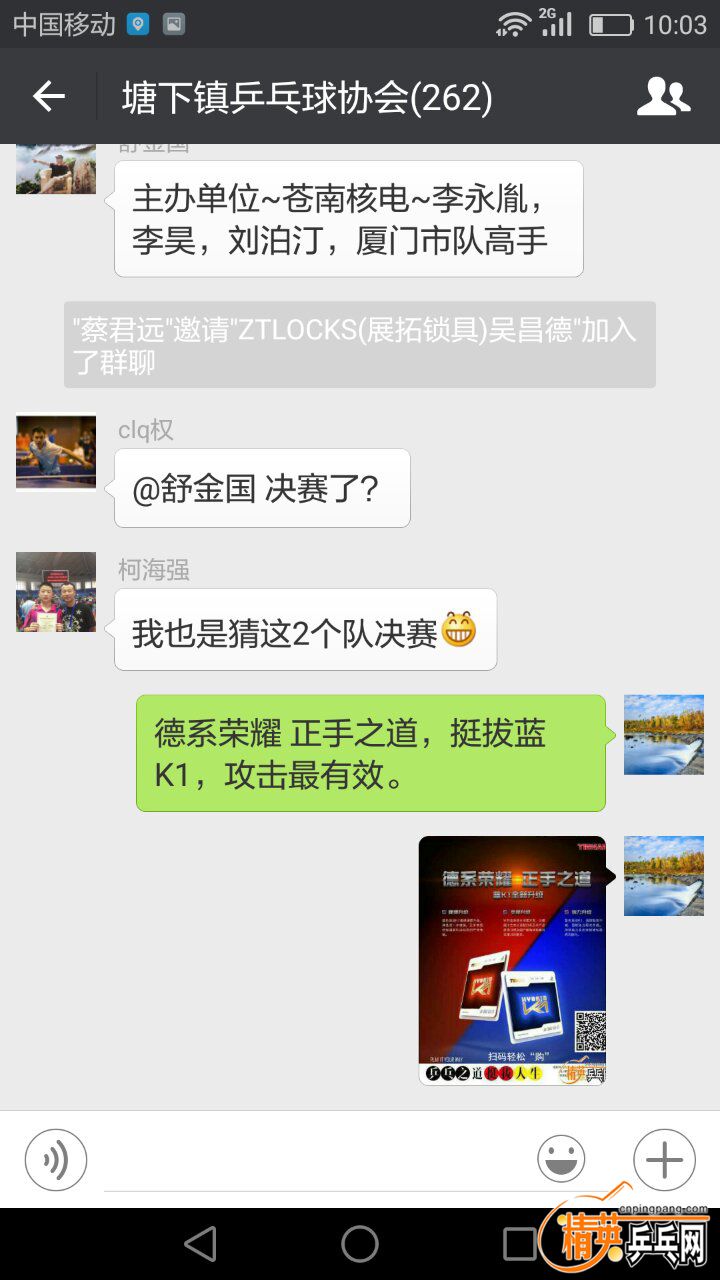Switch to voice message input
This screenshot has height=1280, width=720.
tap(56, 1160)
